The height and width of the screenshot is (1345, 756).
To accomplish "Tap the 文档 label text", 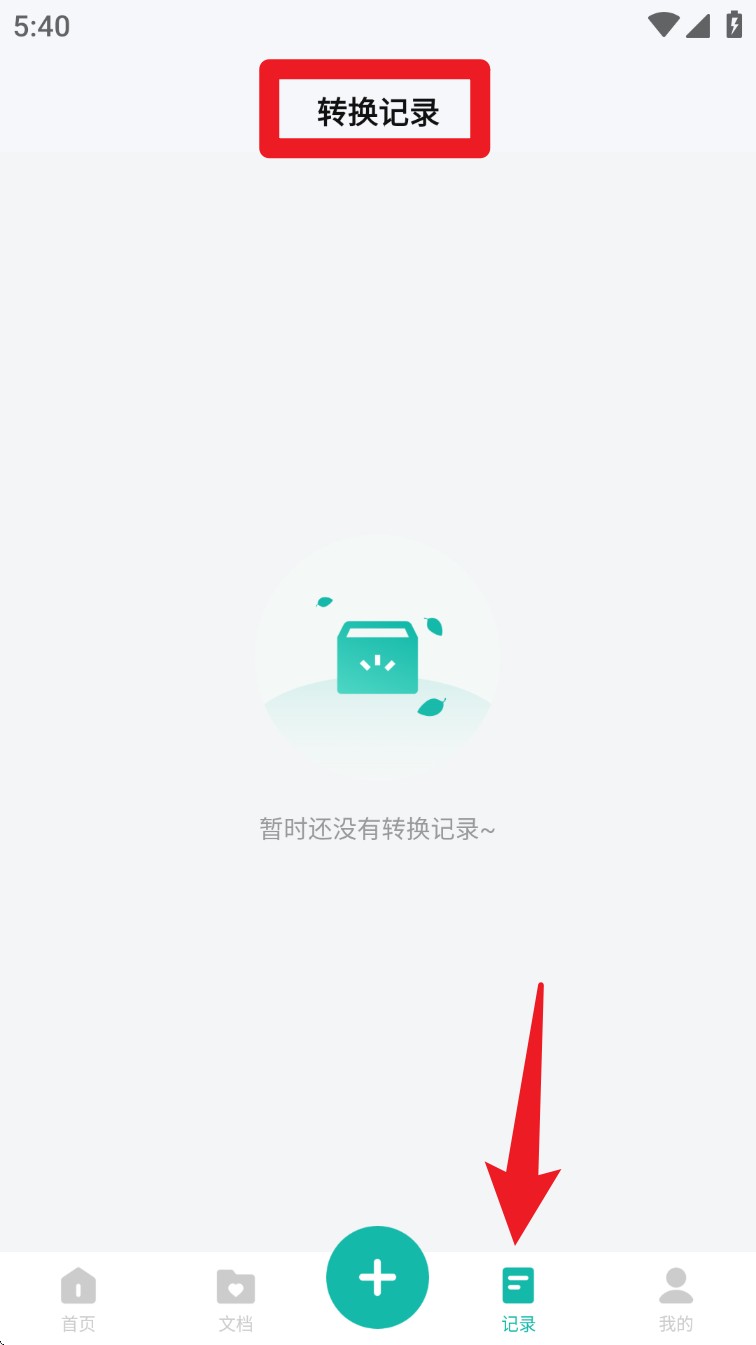I will tap(235, 1323).
